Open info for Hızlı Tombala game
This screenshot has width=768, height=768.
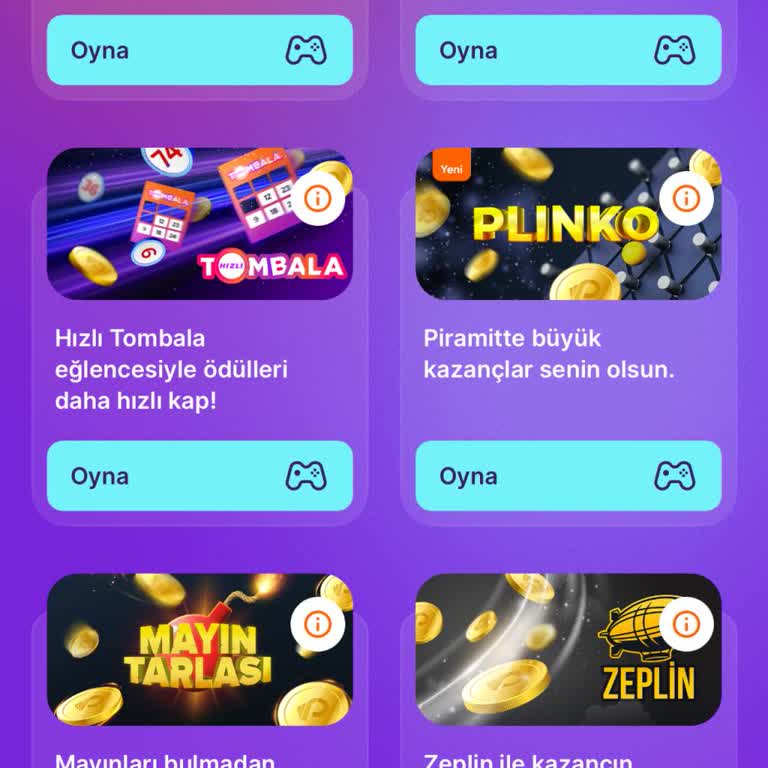[x=318, y=198]
